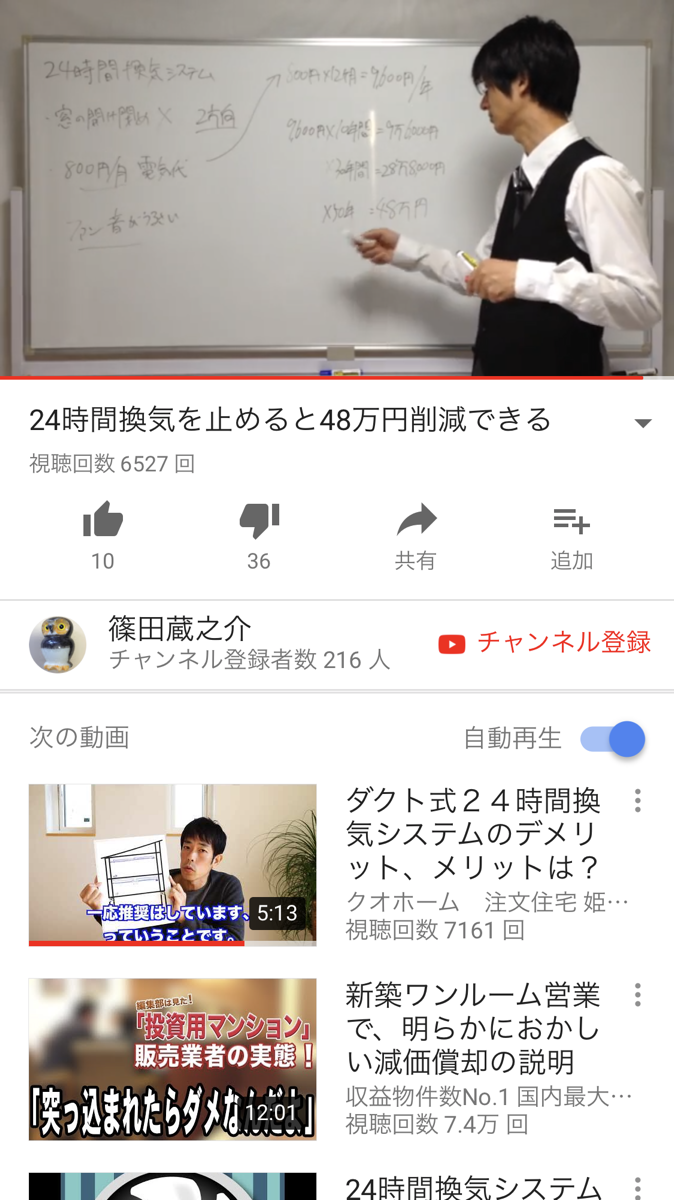Expand the video description arrow
This screenshot has height=1200, width=674.
pyautogui.click(x=643, y=423)
